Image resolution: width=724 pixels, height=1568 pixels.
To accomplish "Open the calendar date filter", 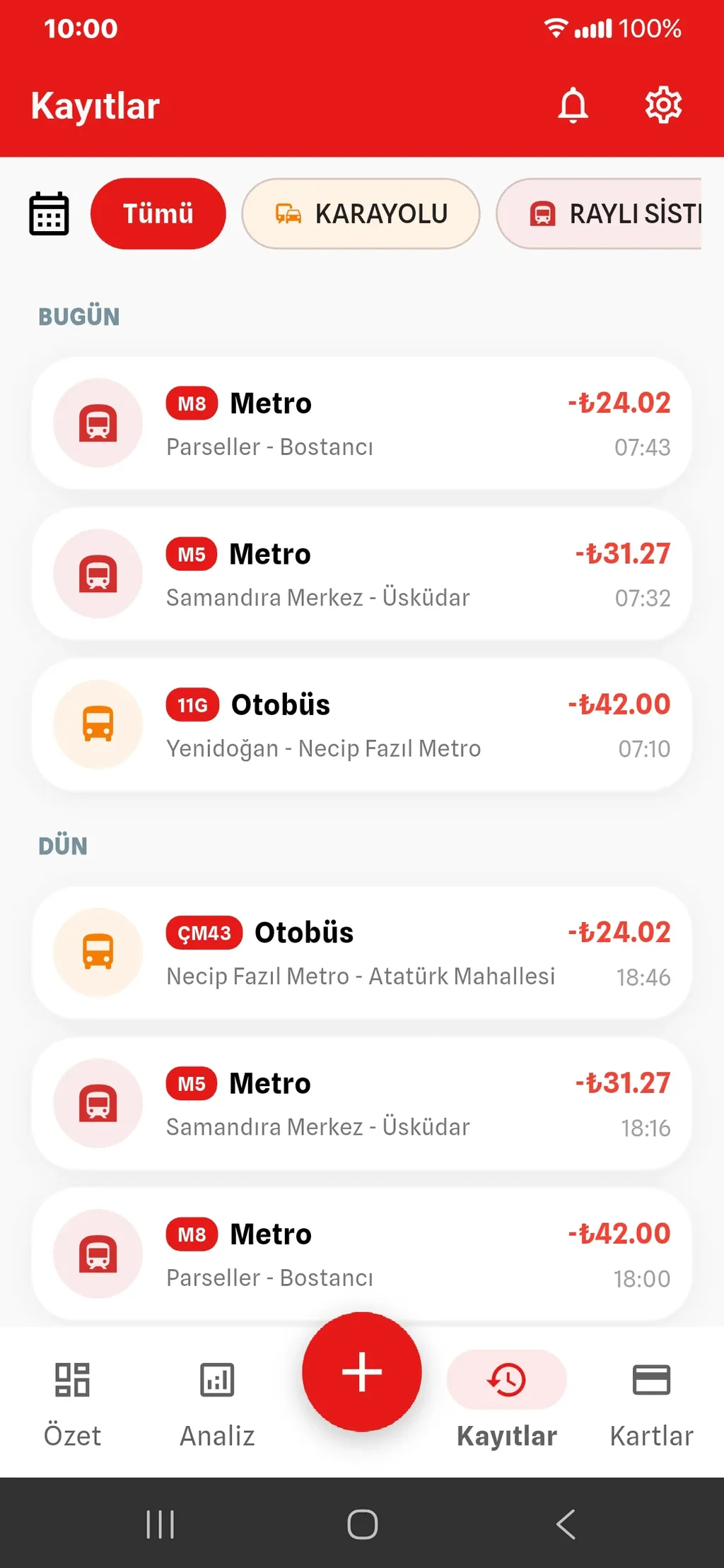I will [49, 213].
